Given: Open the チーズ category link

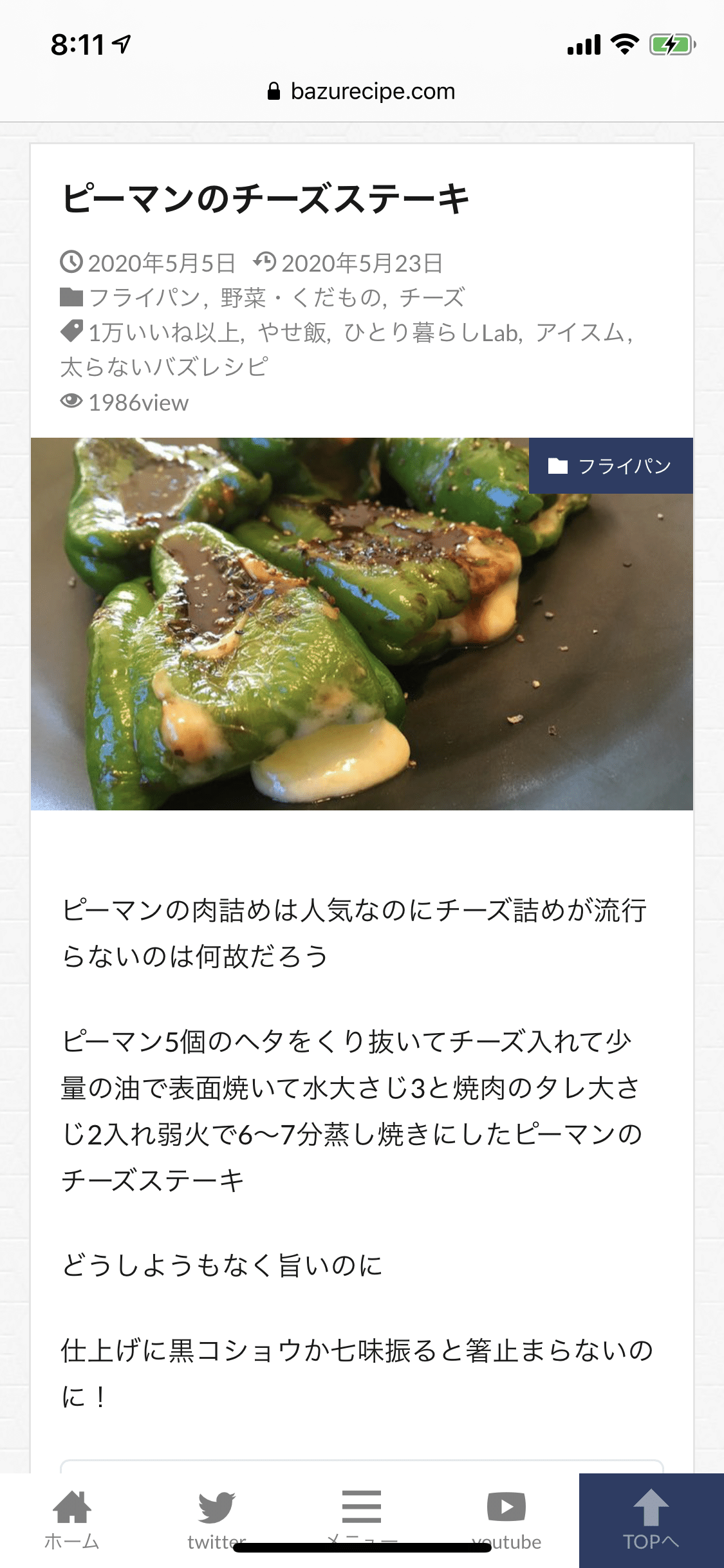Looking at the screenshot, I should 431,297.
